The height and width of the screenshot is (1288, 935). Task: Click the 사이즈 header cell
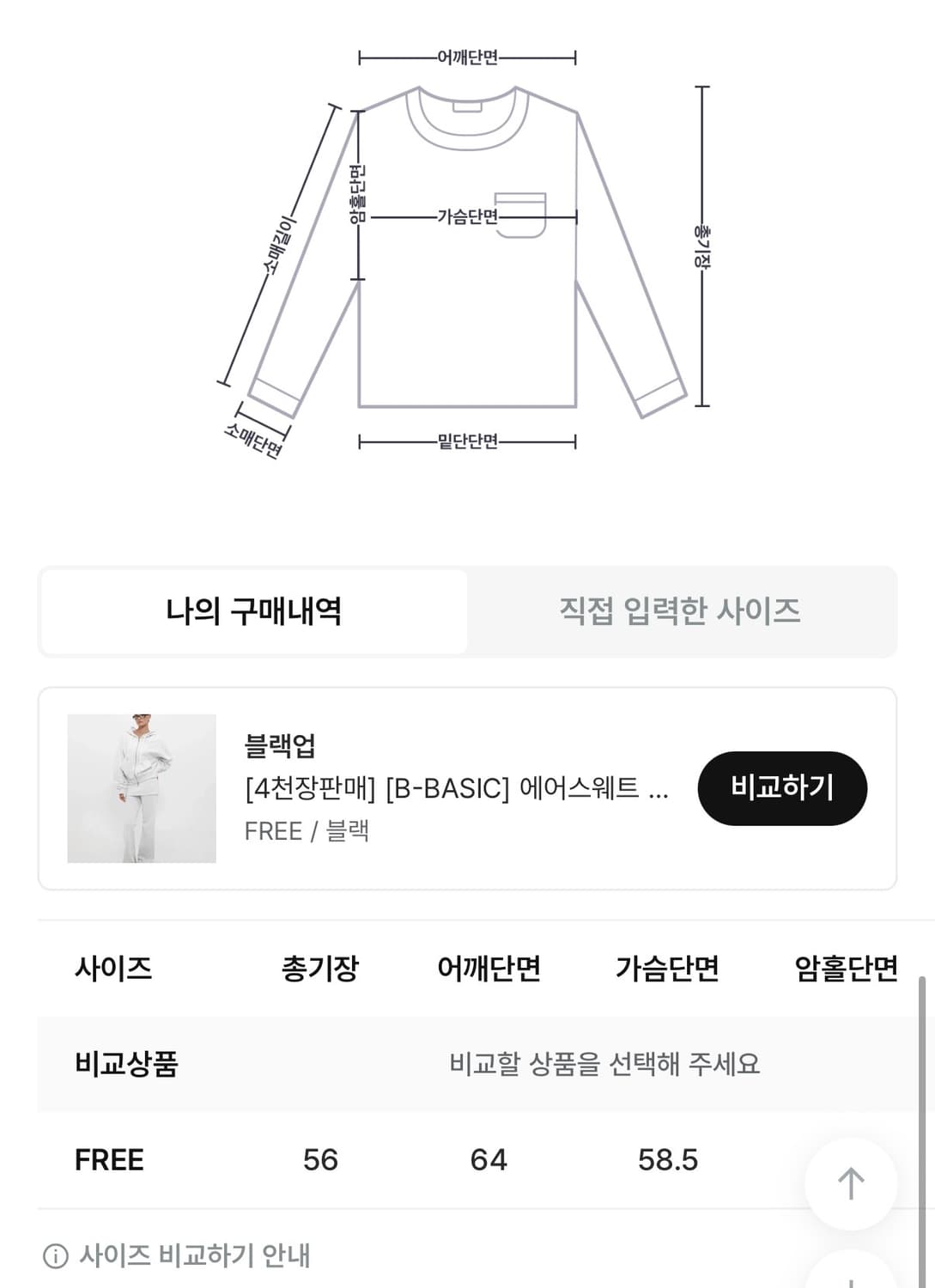tap(113, 969)
